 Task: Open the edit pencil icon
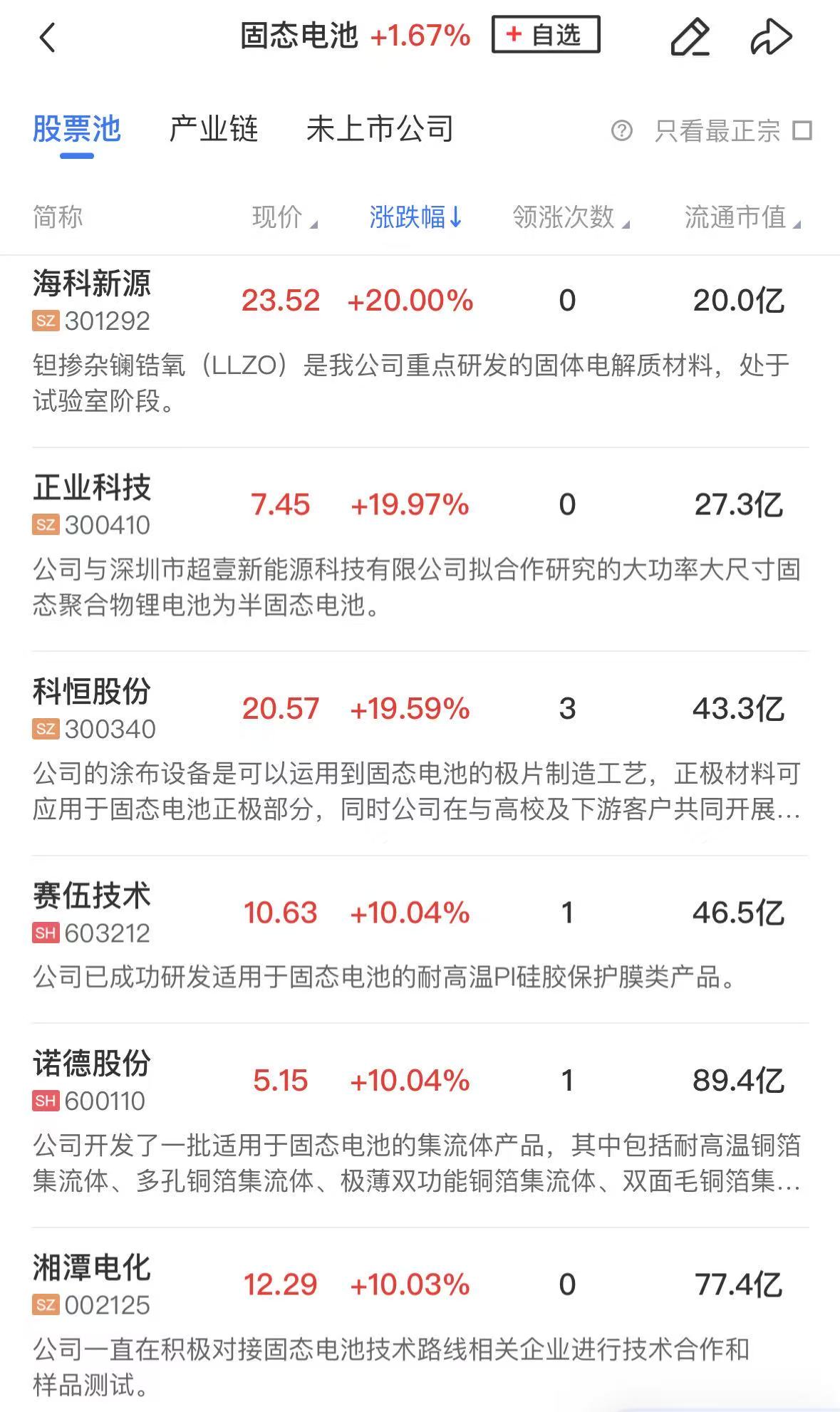[690, 37]
